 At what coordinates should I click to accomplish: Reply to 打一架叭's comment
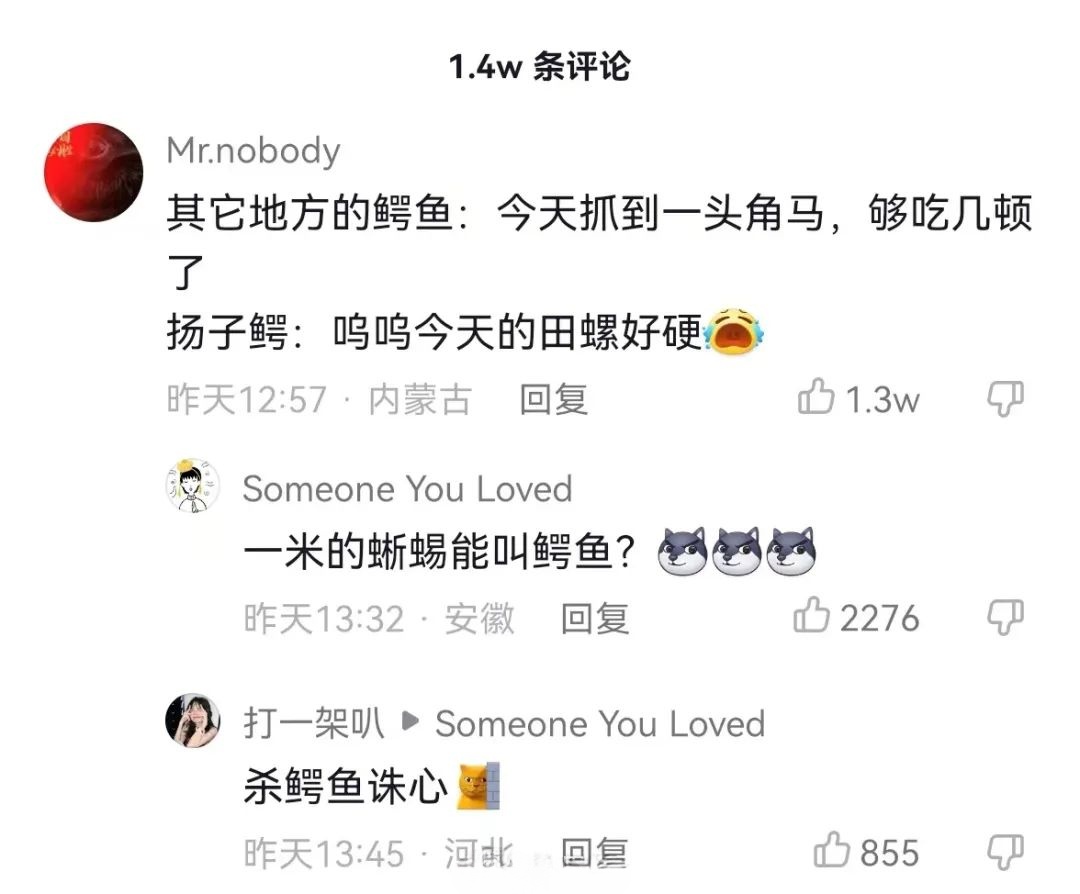tap(594, 853)
